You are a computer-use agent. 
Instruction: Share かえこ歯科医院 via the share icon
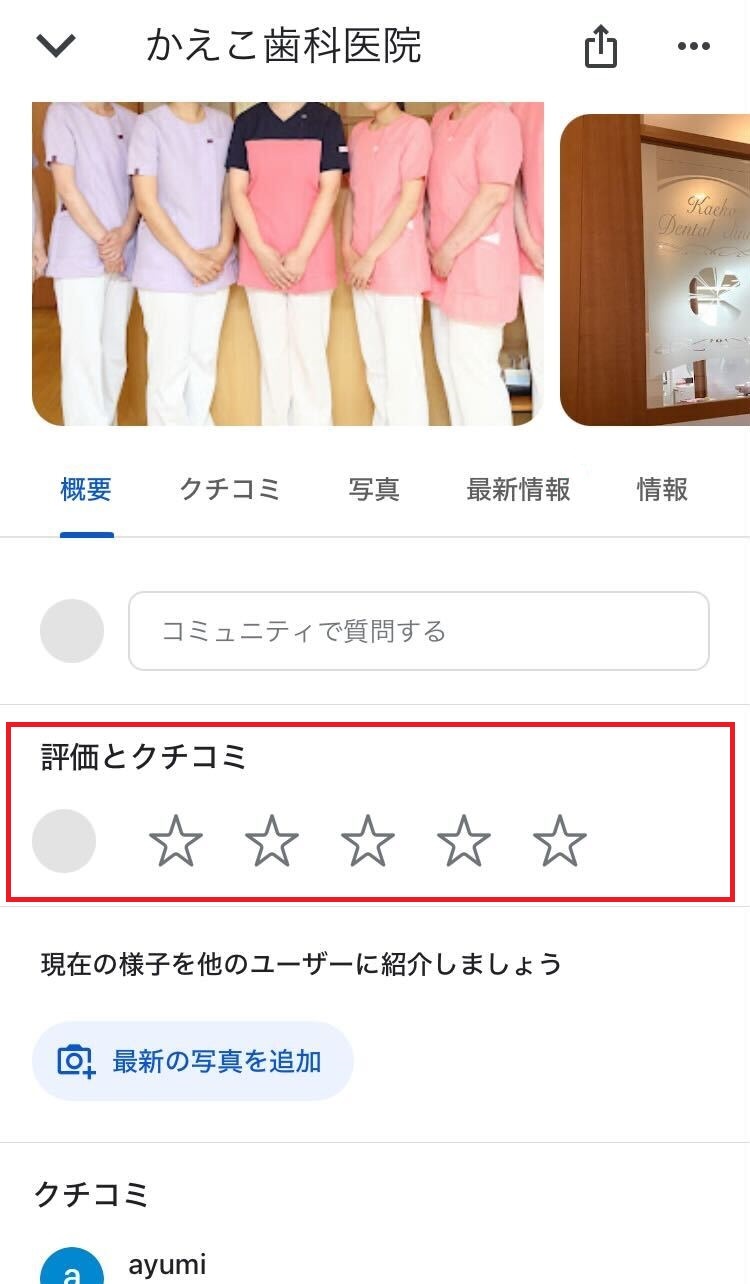pyautogui.click(x=600, y=47)
